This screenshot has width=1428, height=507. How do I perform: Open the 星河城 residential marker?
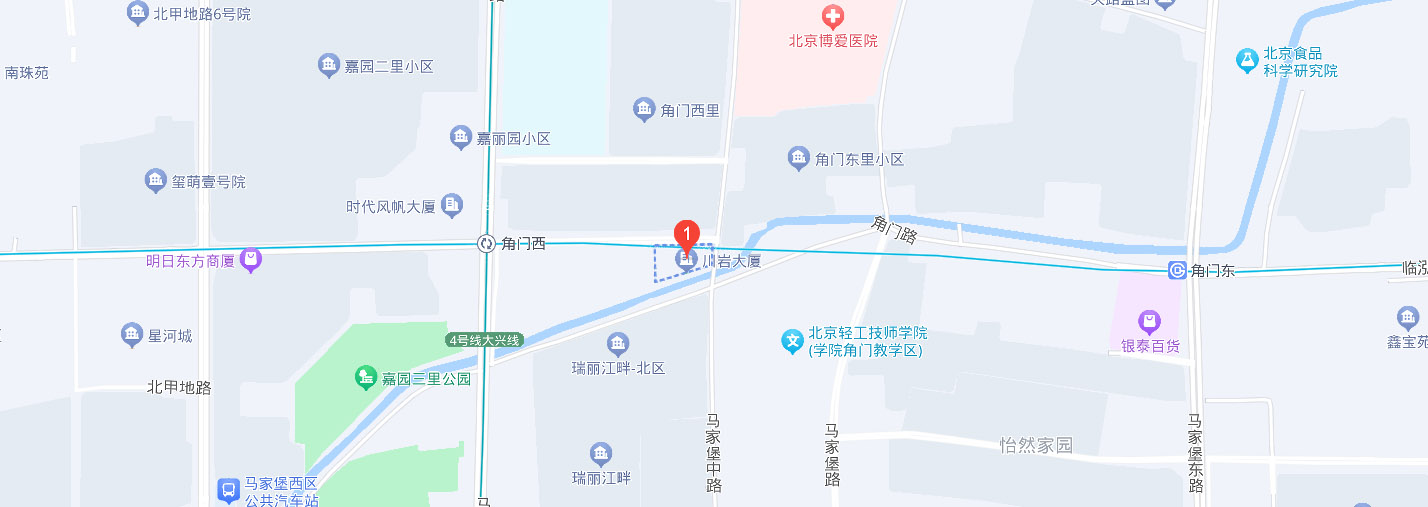pos(132,335)
